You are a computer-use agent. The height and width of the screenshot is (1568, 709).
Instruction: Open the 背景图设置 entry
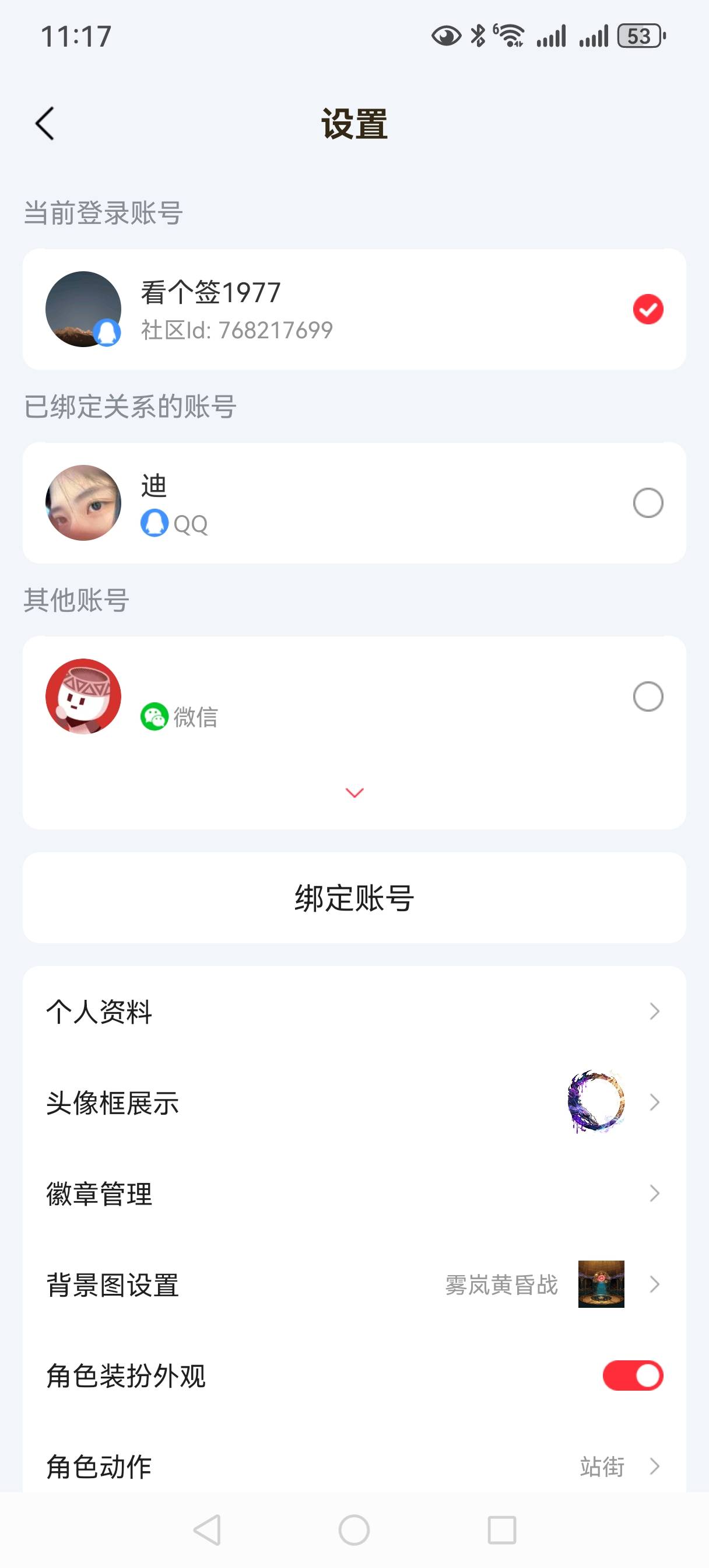pyautogui.click(x=653, y=1286)
